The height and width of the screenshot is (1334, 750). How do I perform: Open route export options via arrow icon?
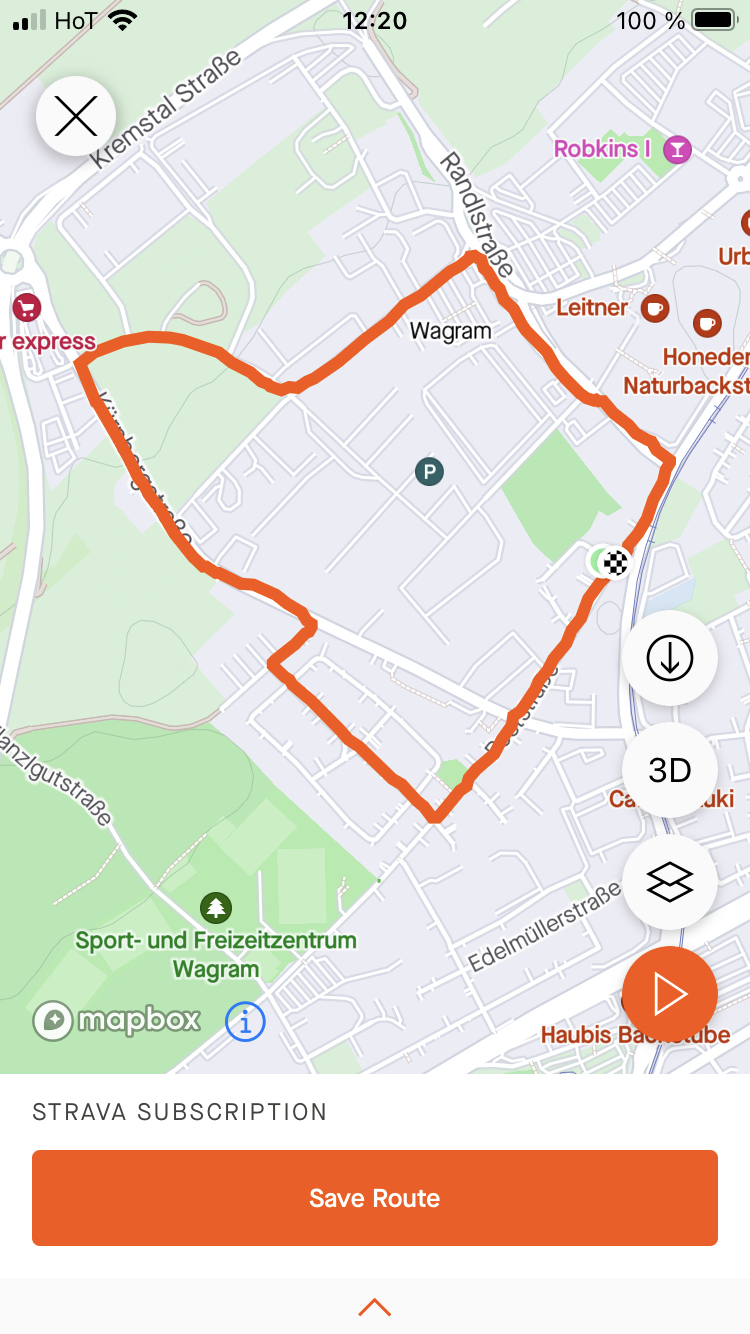(x=669, y=658)
